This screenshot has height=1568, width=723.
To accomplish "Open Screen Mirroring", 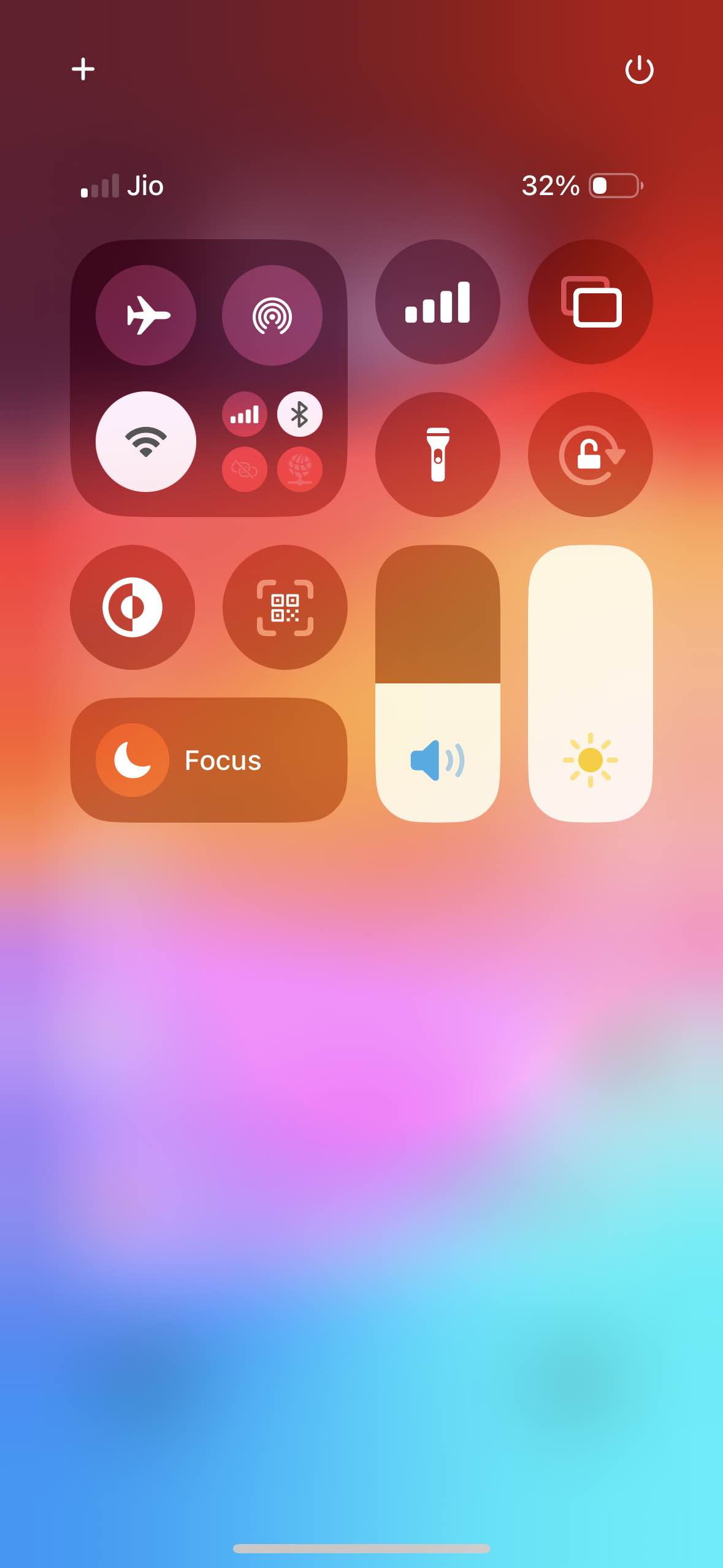I will (x=590, y=302).
